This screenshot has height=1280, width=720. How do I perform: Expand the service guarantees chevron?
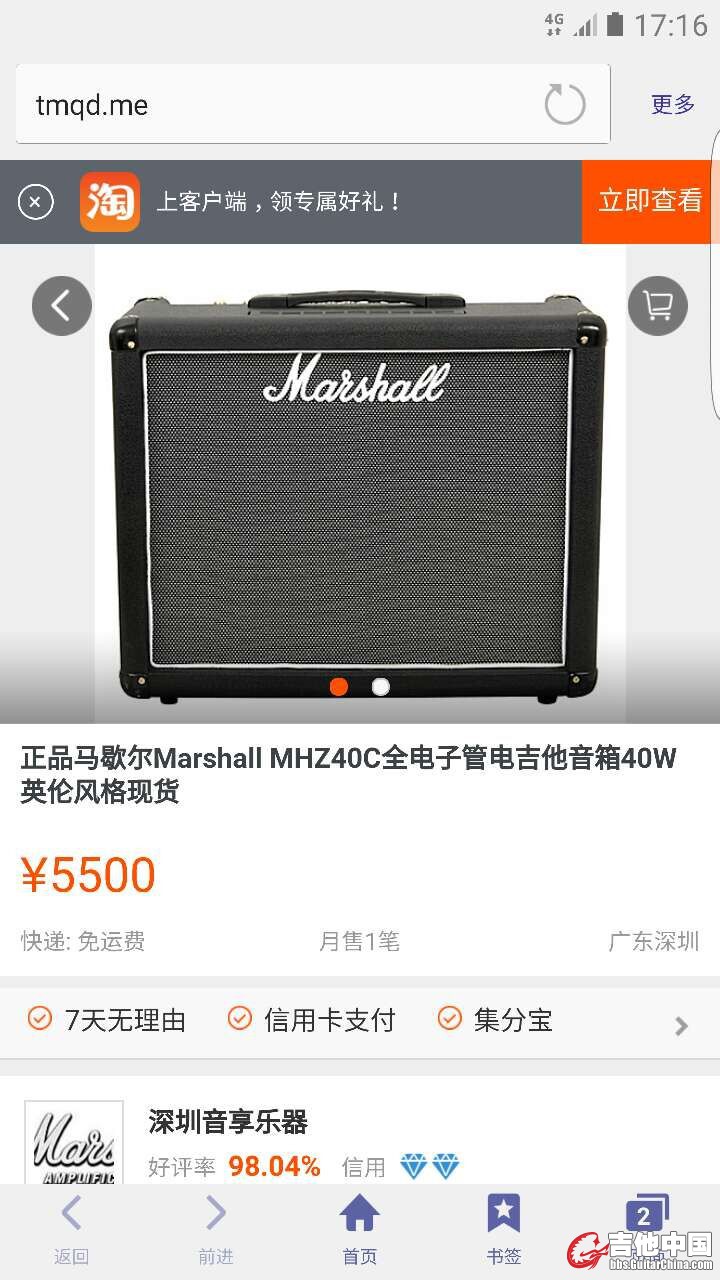(x=682, y=1025)
